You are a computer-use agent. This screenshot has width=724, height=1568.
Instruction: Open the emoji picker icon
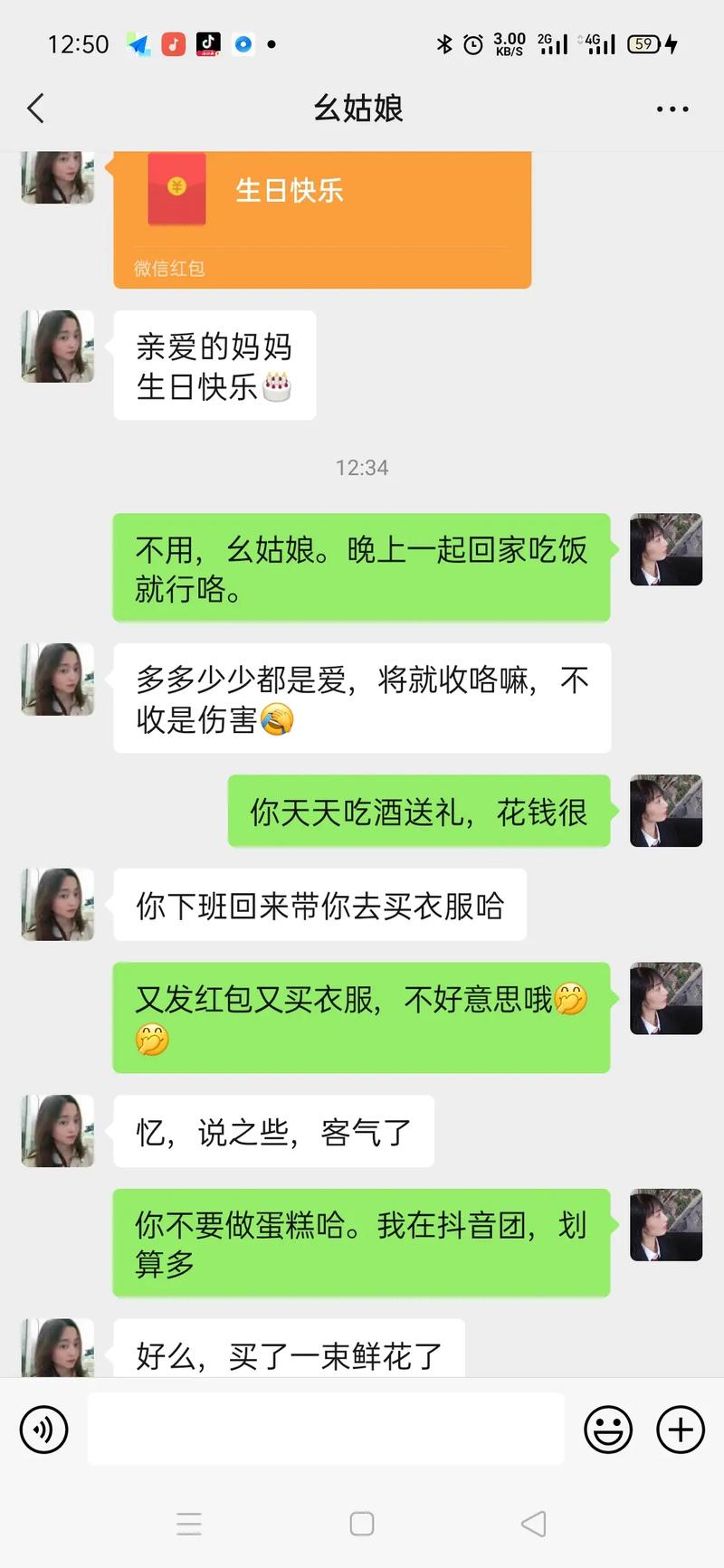coord(608,1429)
